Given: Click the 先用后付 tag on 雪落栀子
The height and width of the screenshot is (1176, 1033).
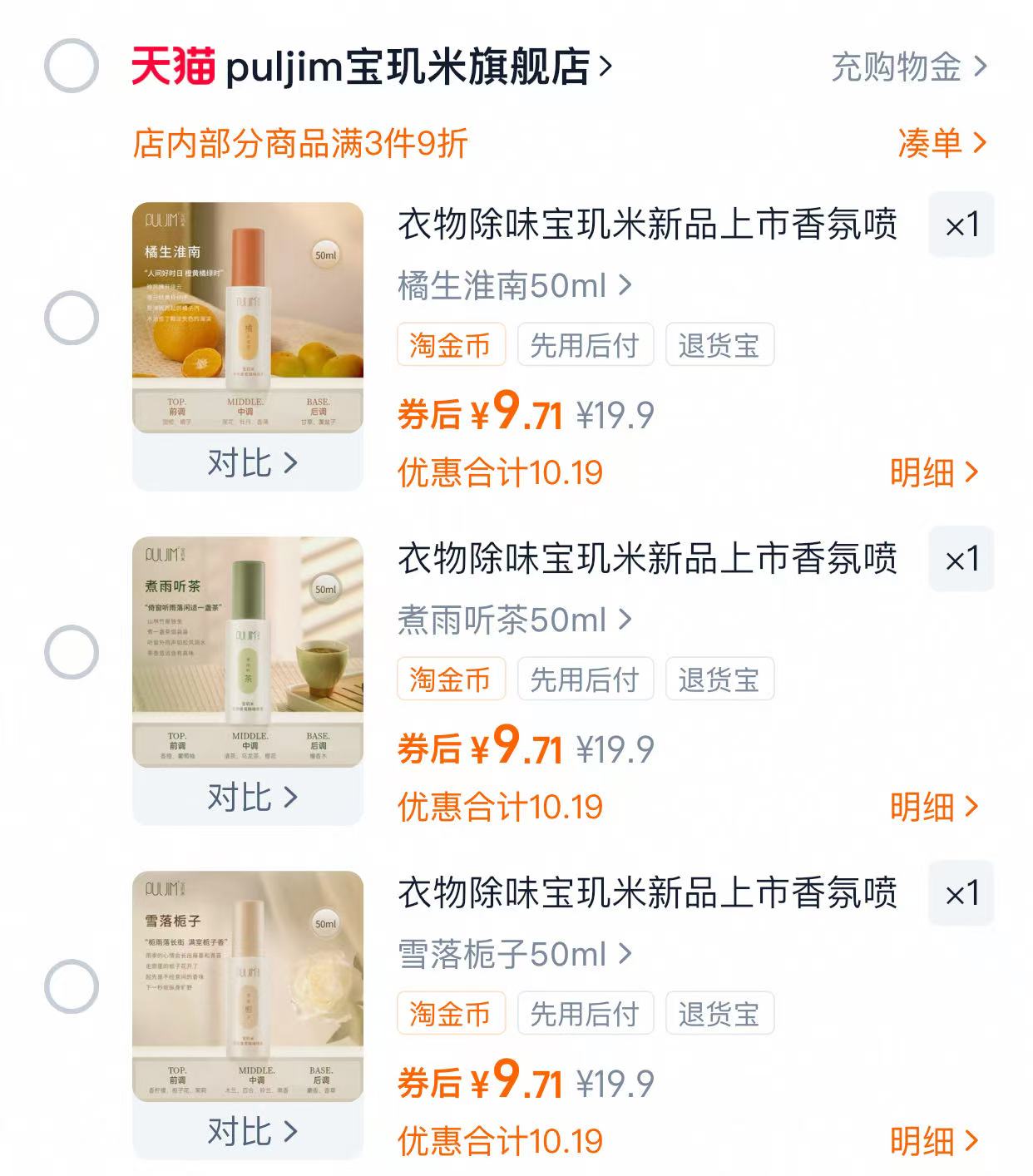Looking at the screenshot, I should pyautogui.click(x=586, y=1013).
